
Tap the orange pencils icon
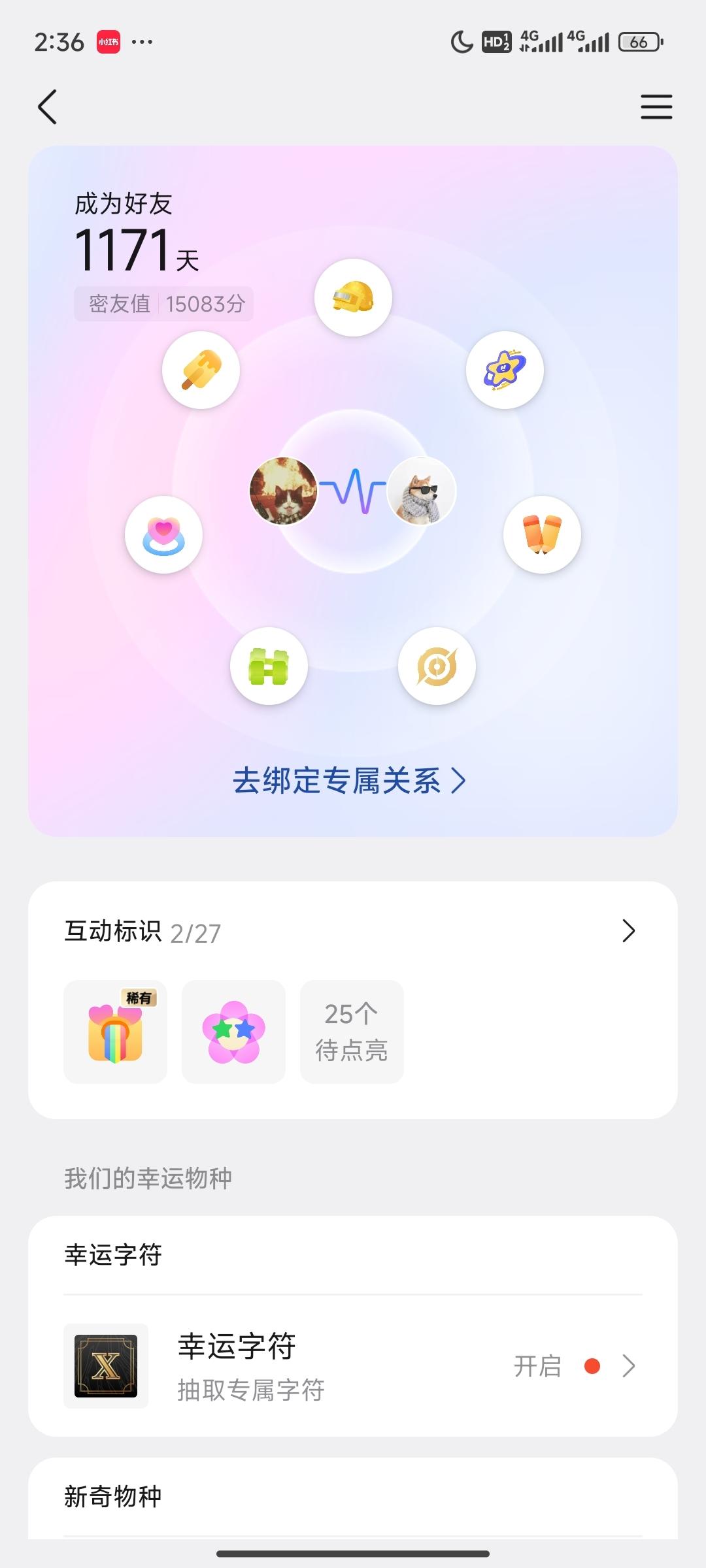point(543,534)
